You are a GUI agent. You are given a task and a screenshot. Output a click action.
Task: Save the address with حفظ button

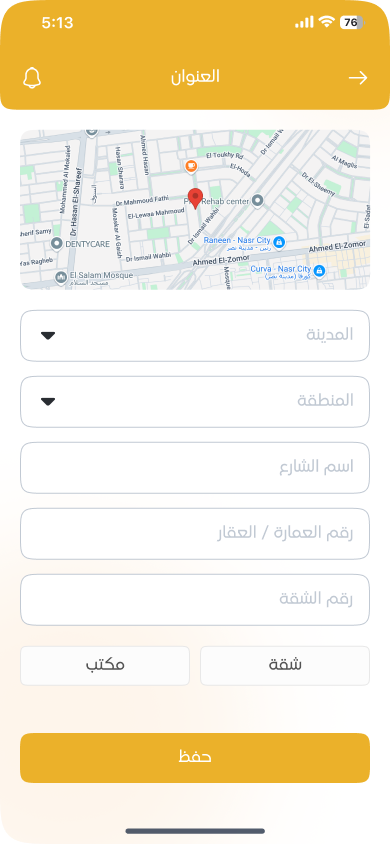[195, 758]
